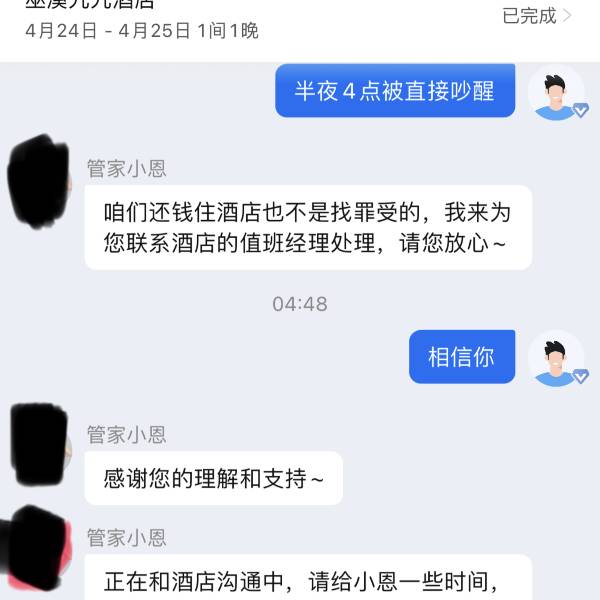Tap your avatar beside "相信你"
The width and height of the screenshot is (600, 600).
pos(556,358)
